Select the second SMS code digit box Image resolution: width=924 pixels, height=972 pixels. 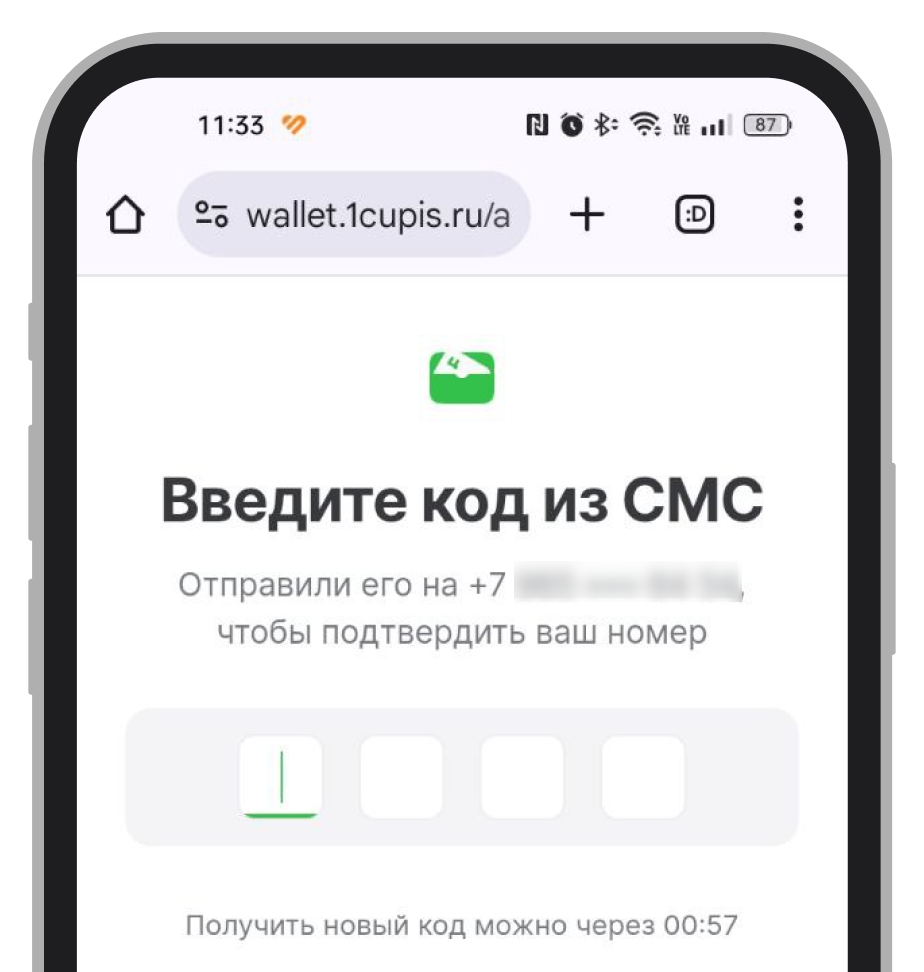pos(401,777)
